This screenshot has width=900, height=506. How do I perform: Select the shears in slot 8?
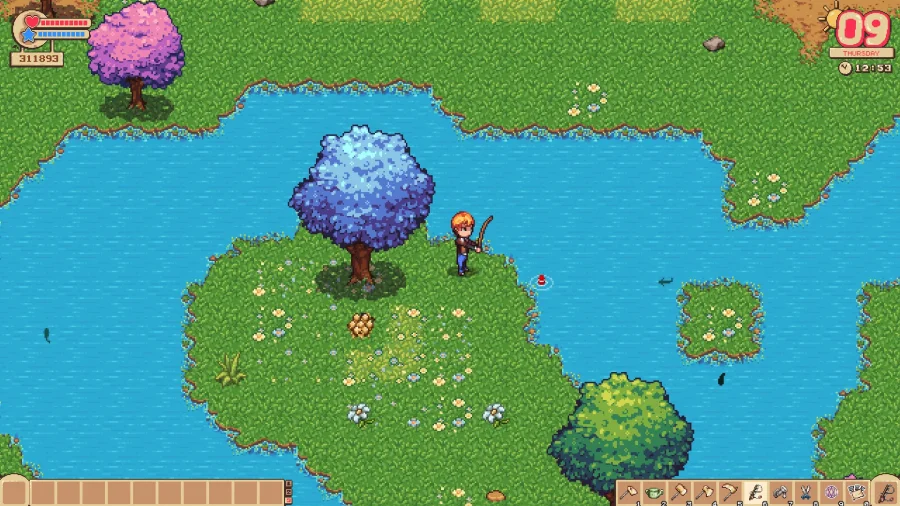(x=805, y=492)
